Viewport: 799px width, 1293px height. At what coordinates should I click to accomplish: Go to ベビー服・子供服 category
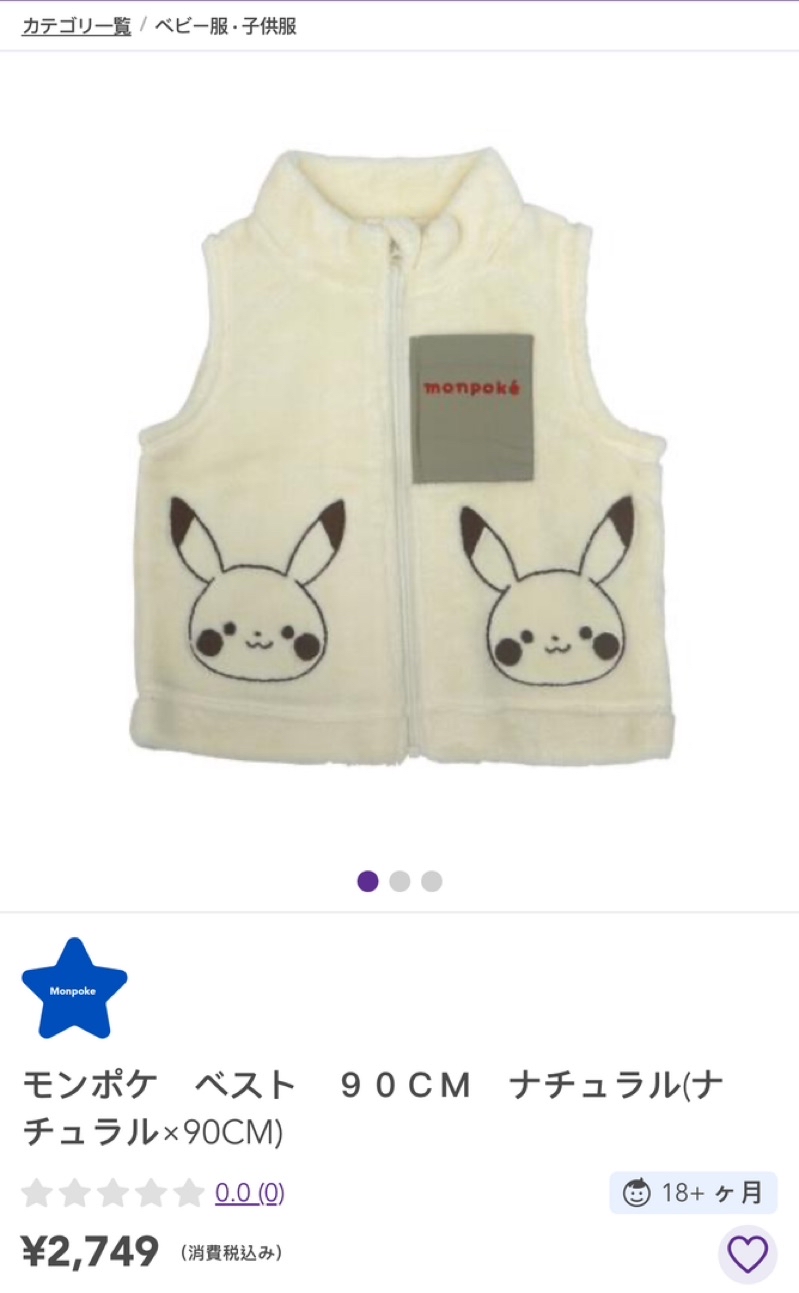225,26
